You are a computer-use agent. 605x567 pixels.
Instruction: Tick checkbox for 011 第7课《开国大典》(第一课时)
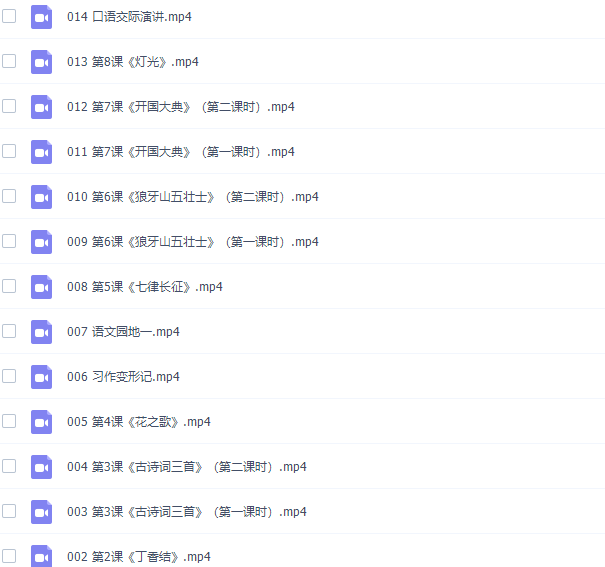[9, 151]
